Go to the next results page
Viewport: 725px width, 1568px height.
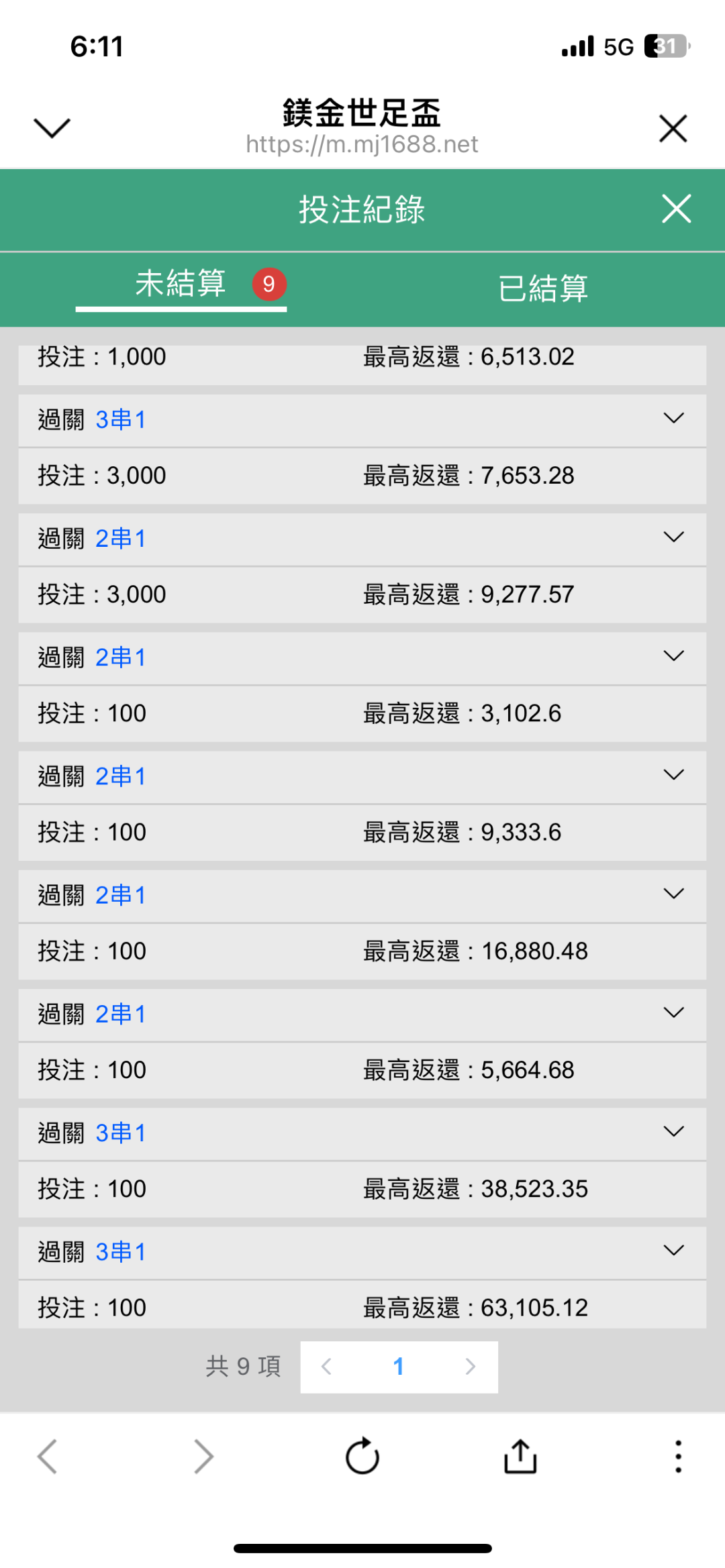pyautogui.click(x=471, y=1367)
